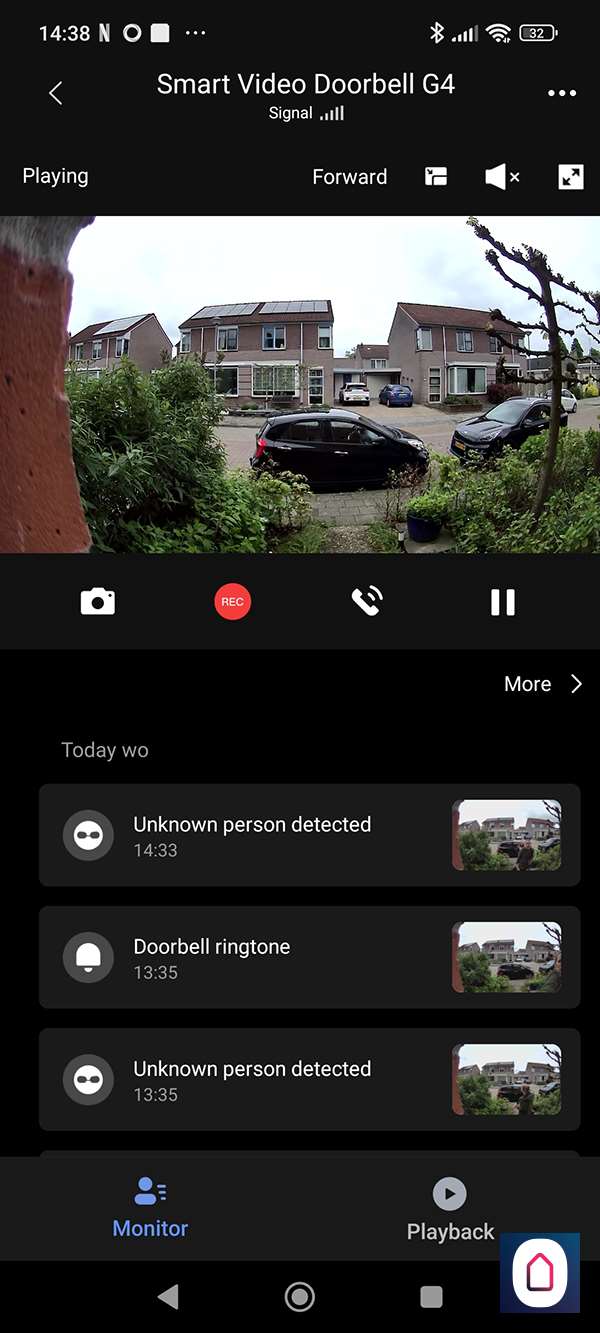Pause the live video stream
The image size is (600, 1333).
pos(503,602)
